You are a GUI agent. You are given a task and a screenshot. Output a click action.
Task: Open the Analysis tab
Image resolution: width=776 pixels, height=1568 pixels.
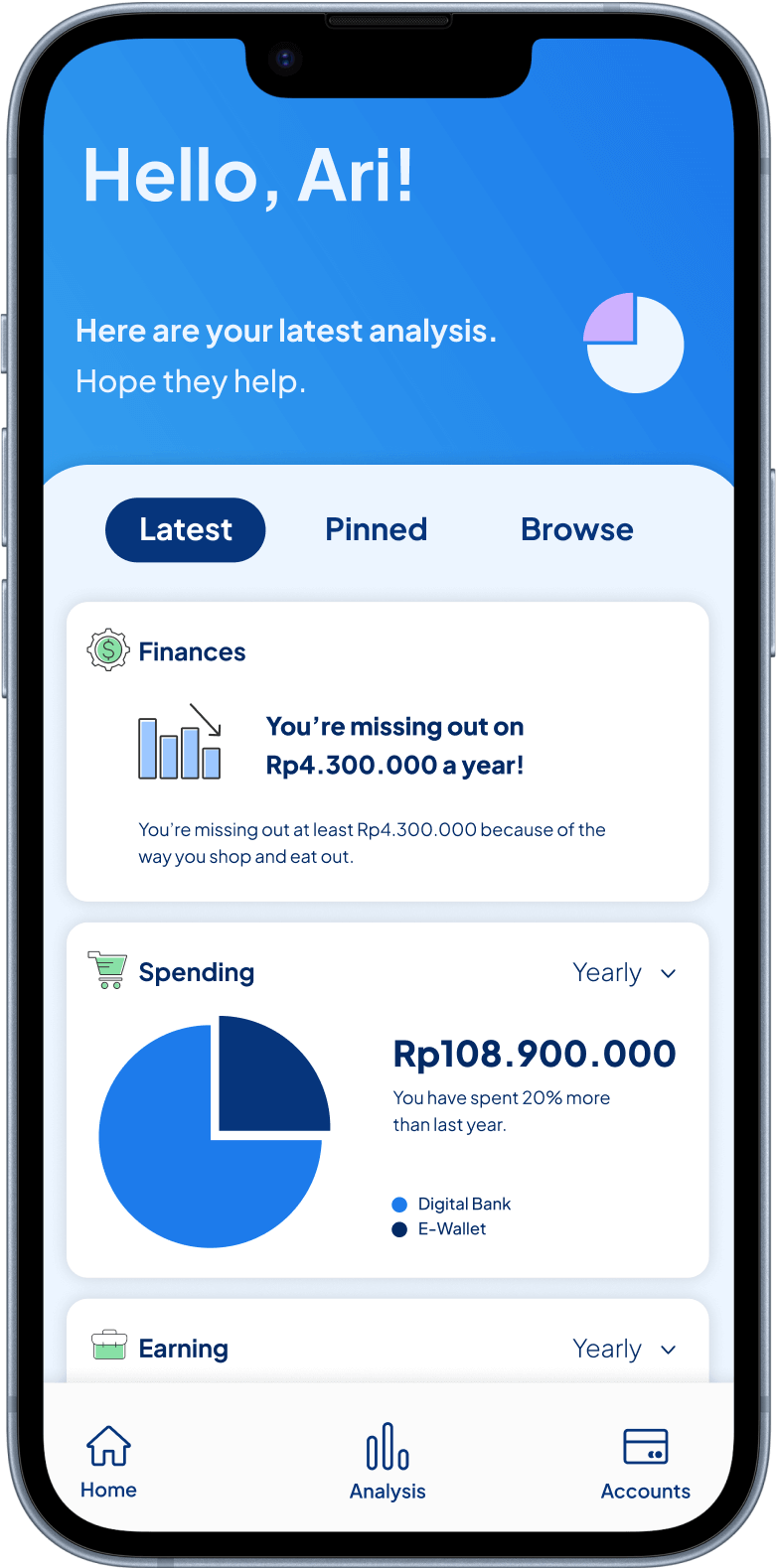[x=388, y=1461]
